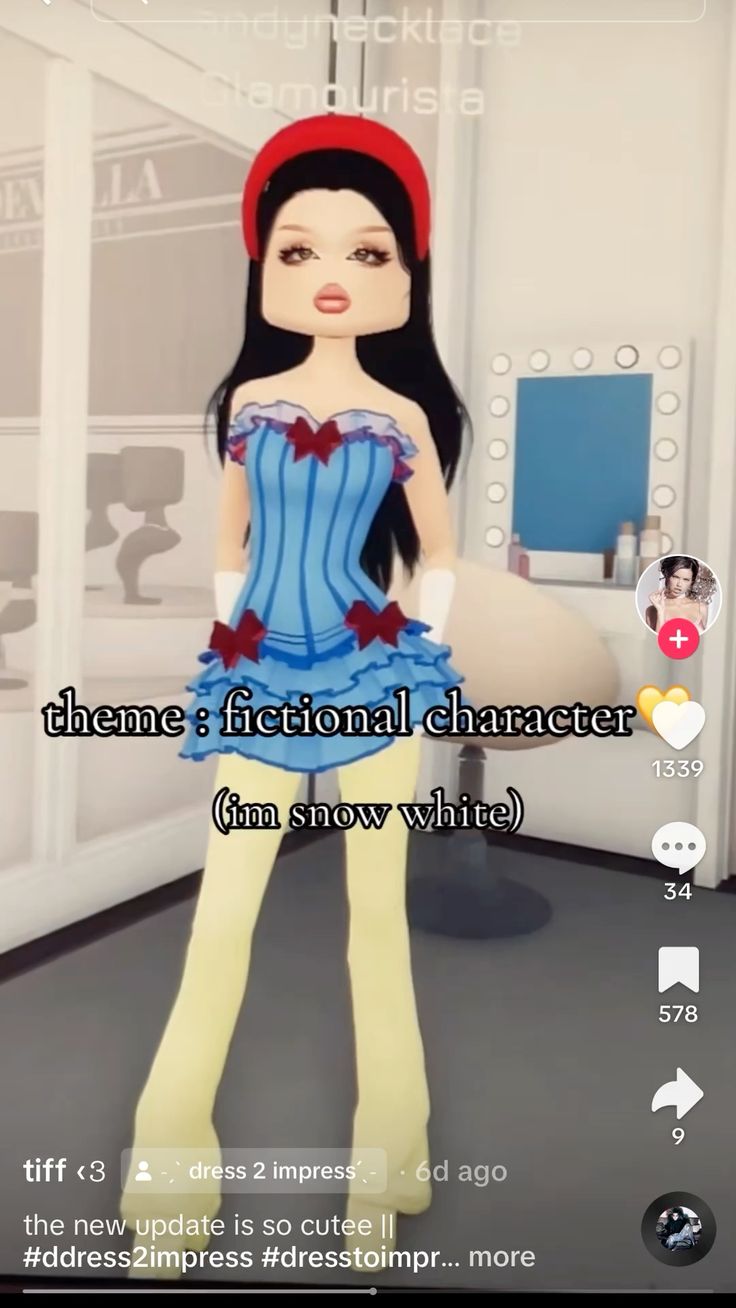Save this video with the bookmark icon
Image resolution: width=736 pixels, height=1308 pixels.
coord(678,970)
